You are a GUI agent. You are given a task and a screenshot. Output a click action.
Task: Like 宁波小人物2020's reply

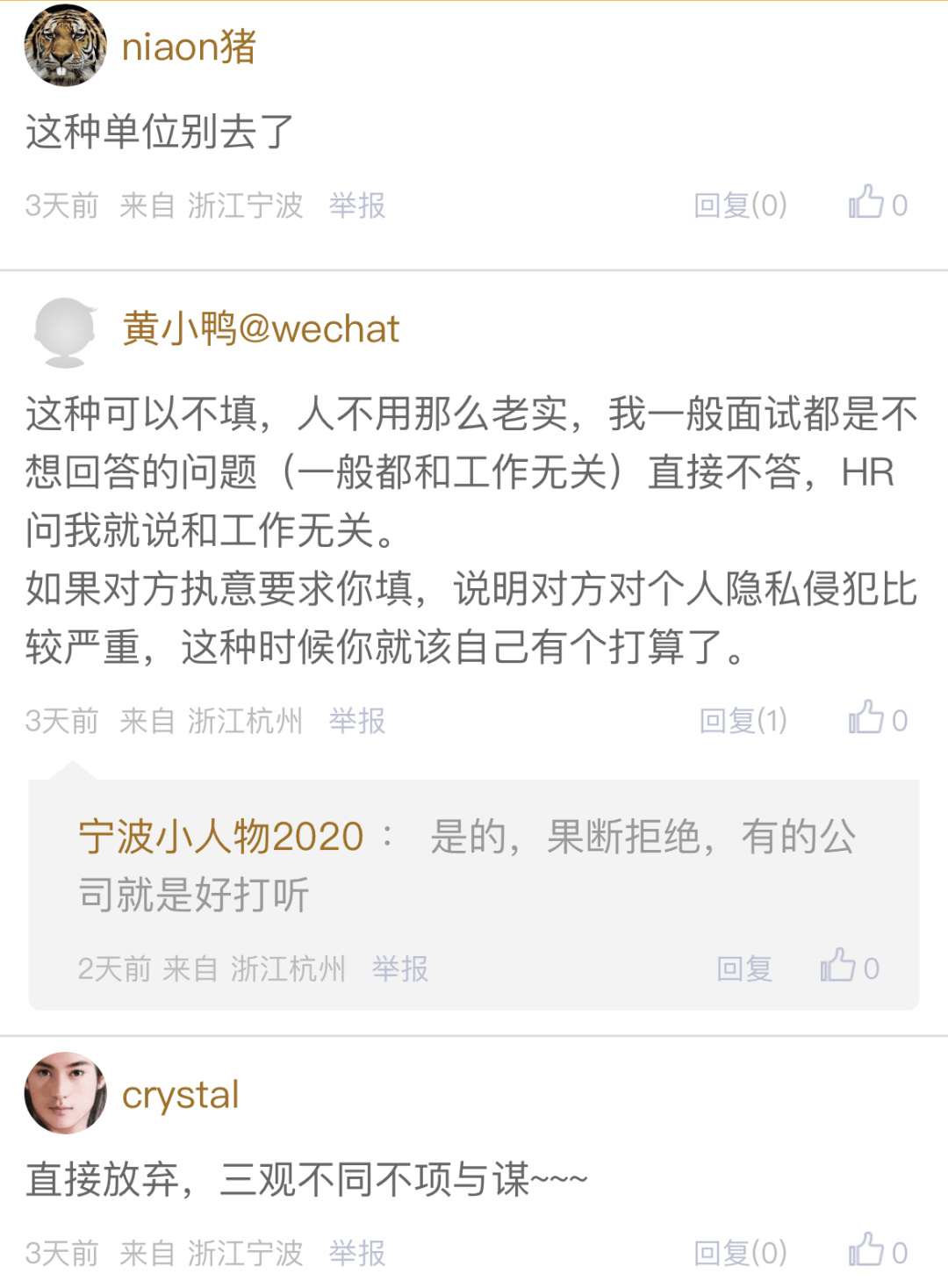pyautogui.click(x=848, y=968)
